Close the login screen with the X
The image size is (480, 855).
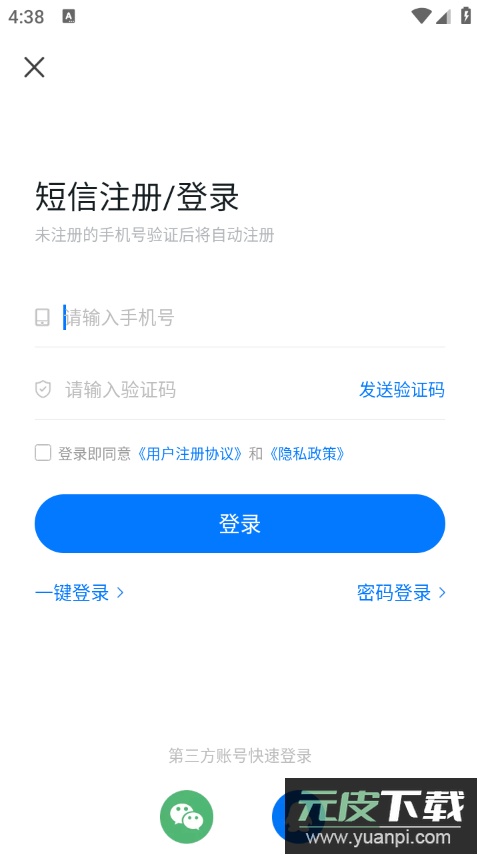34,68
